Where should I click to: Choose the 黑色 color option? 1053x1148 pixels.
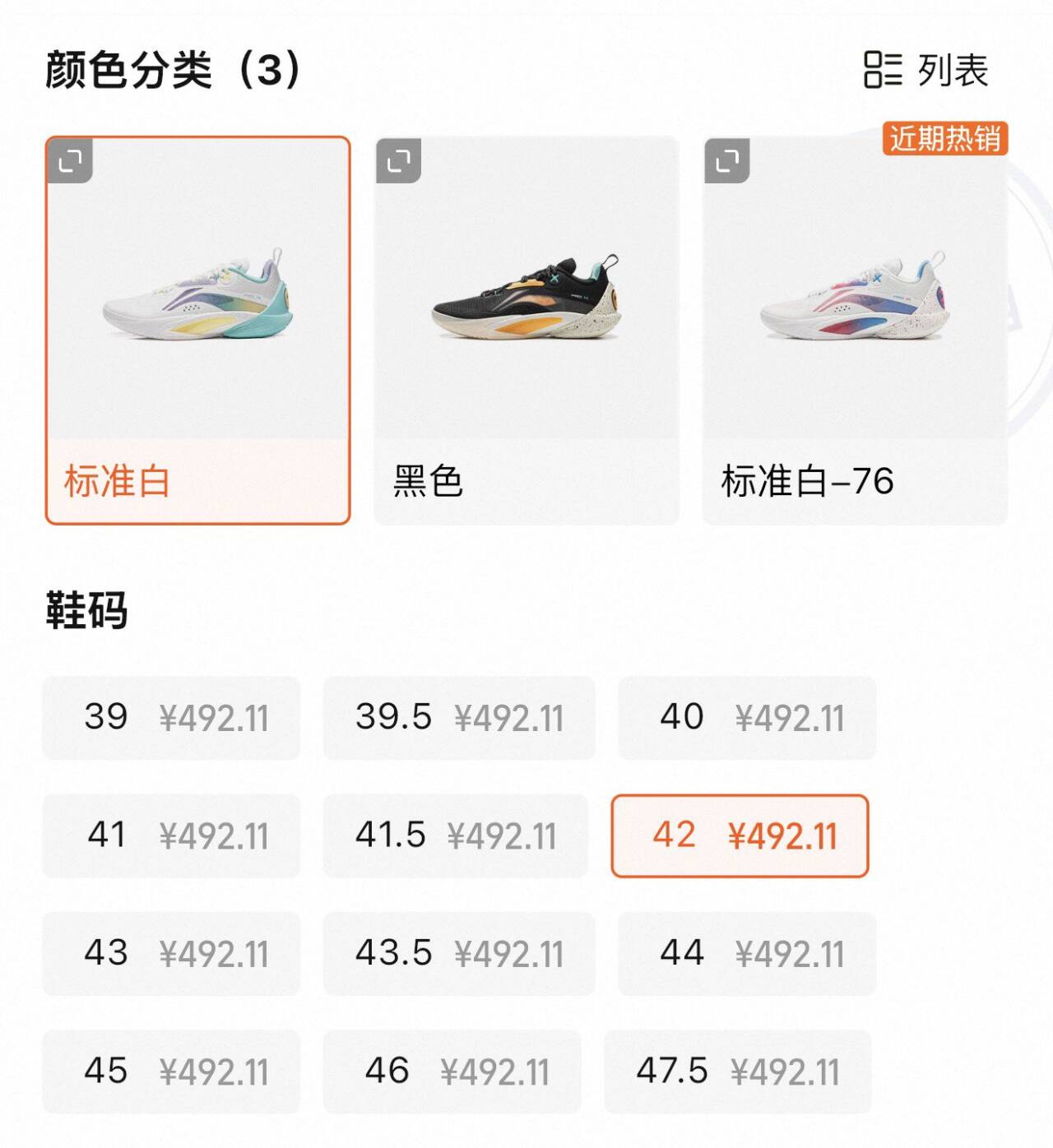point(526,329)
